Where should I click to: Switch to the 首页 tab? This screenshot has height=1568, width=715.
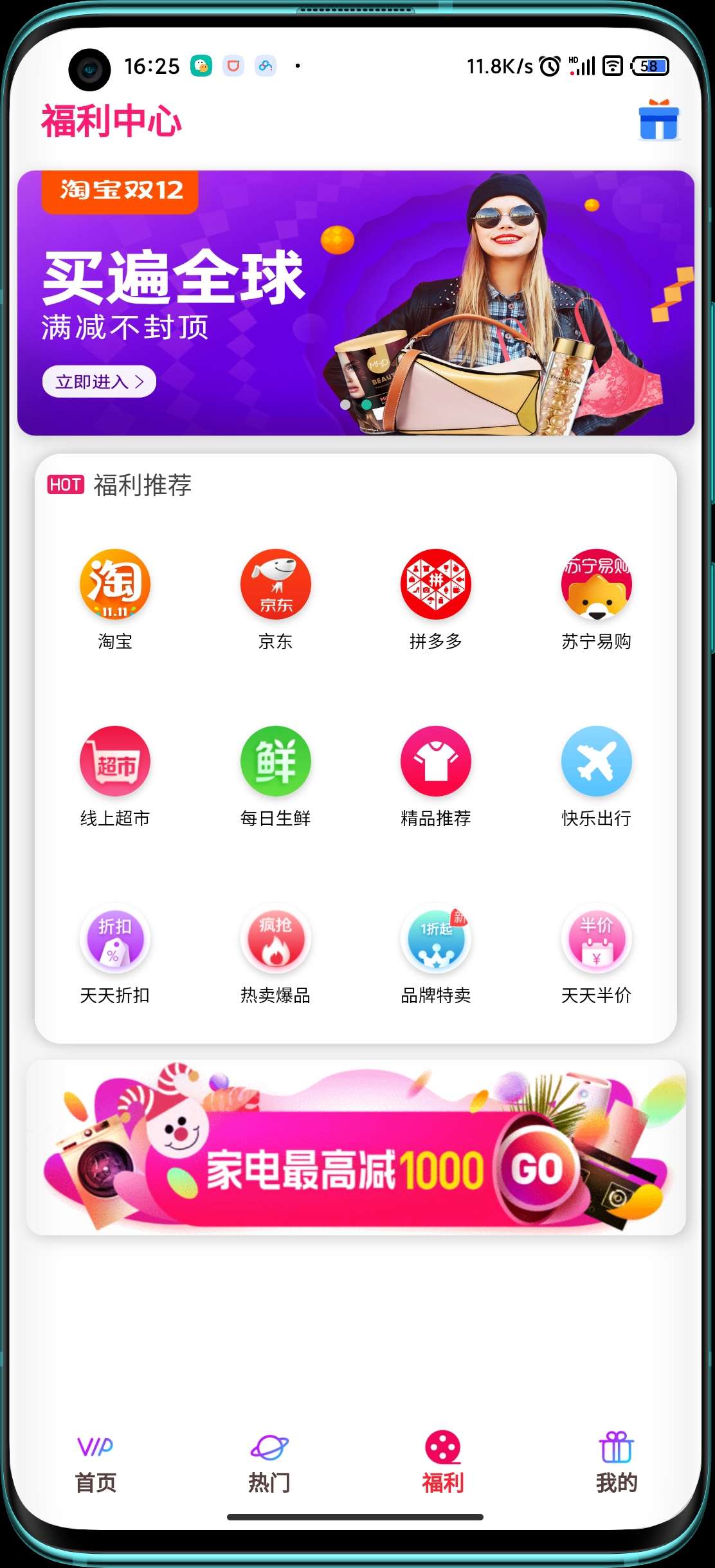[96, 1463]
